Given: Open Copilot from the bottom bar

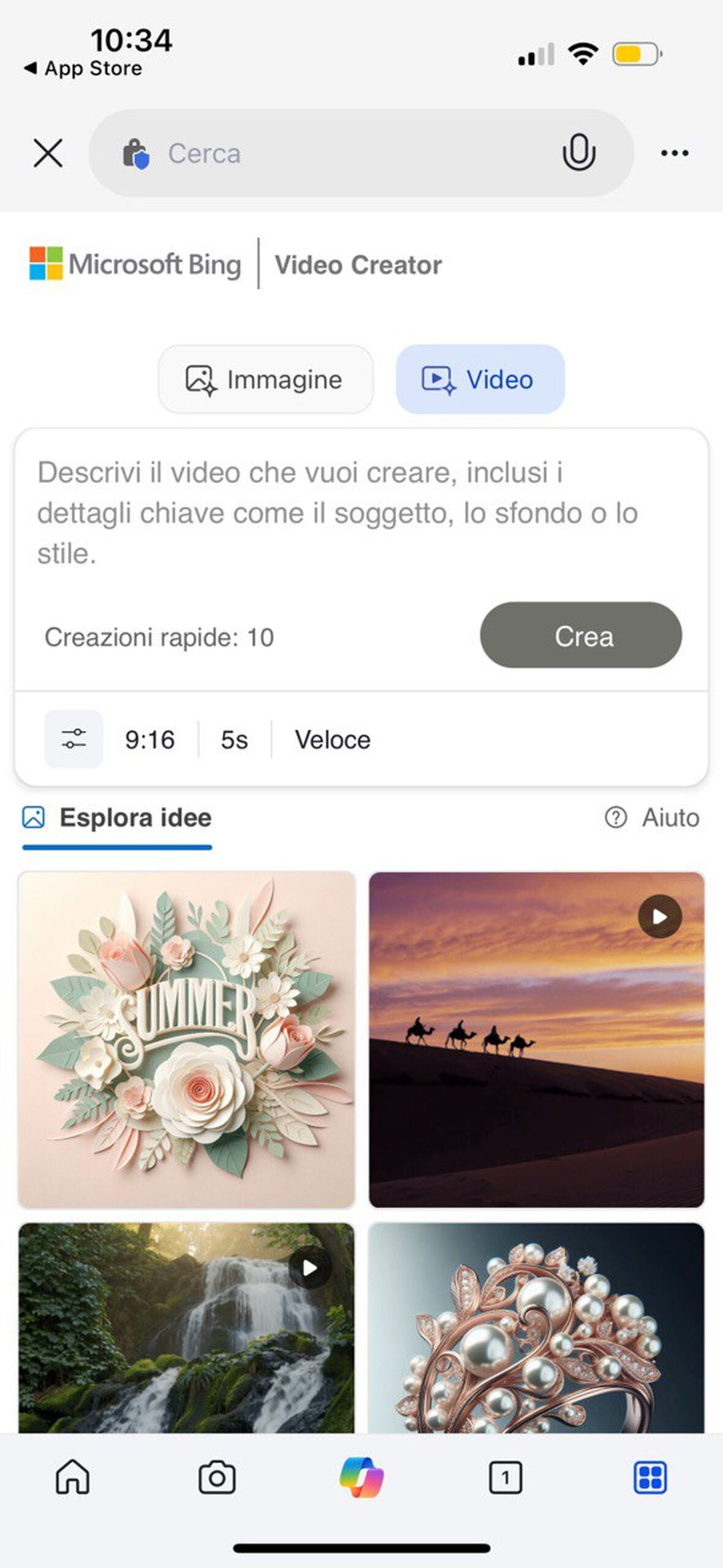Looking at the screenshot, I should pos(362,1478).
